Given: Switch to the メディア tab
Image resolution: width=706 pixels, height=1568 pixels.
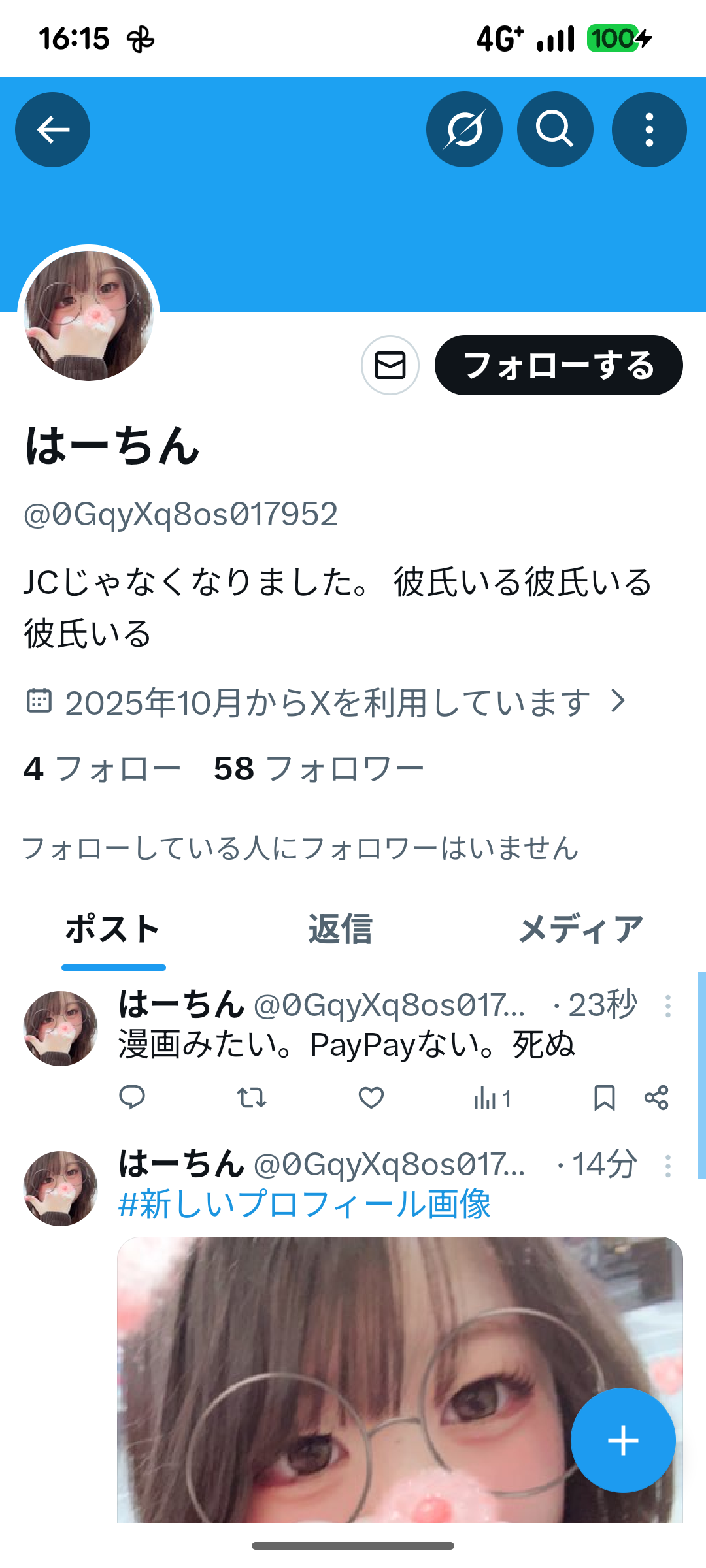Looking at the screenshot, I should pos(580,930).
